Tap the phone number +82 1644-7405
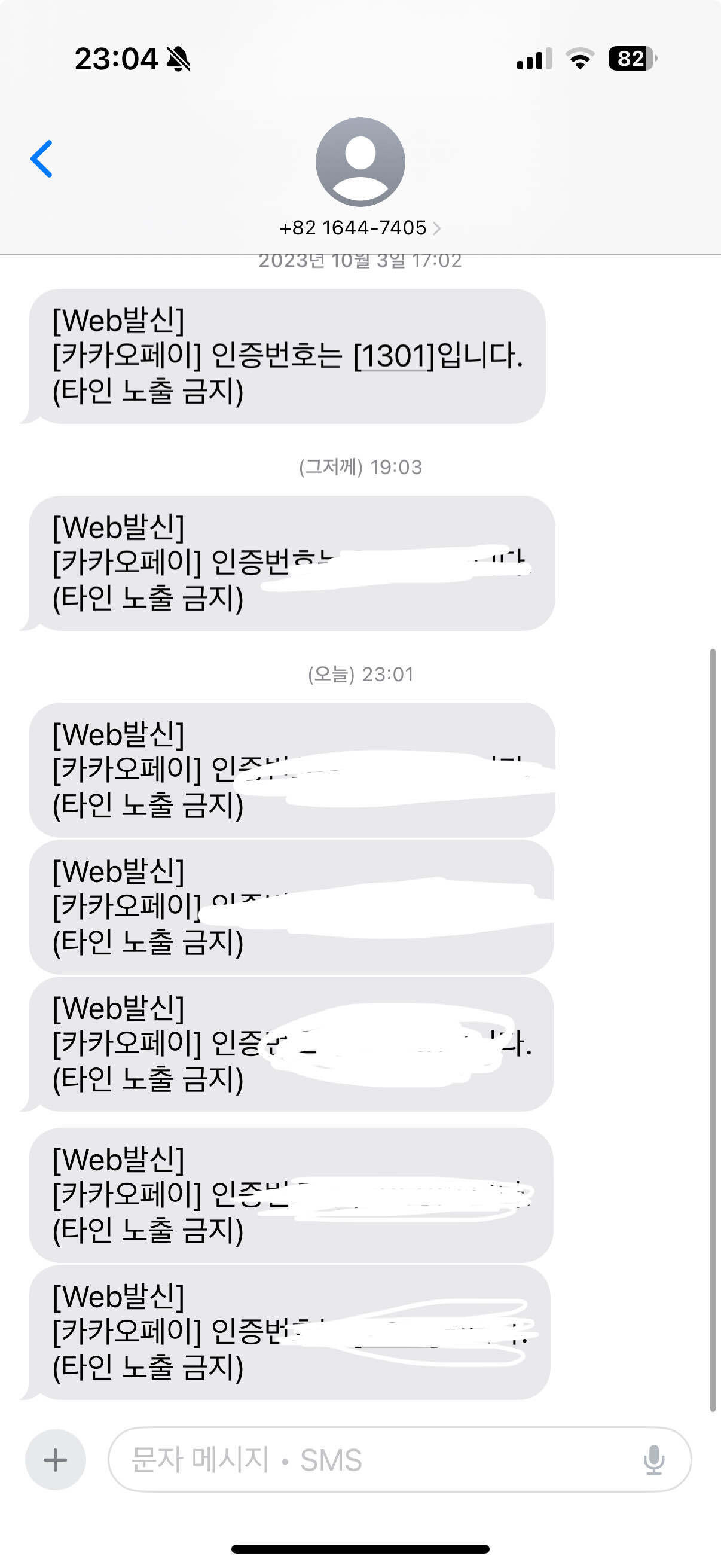 353,228
